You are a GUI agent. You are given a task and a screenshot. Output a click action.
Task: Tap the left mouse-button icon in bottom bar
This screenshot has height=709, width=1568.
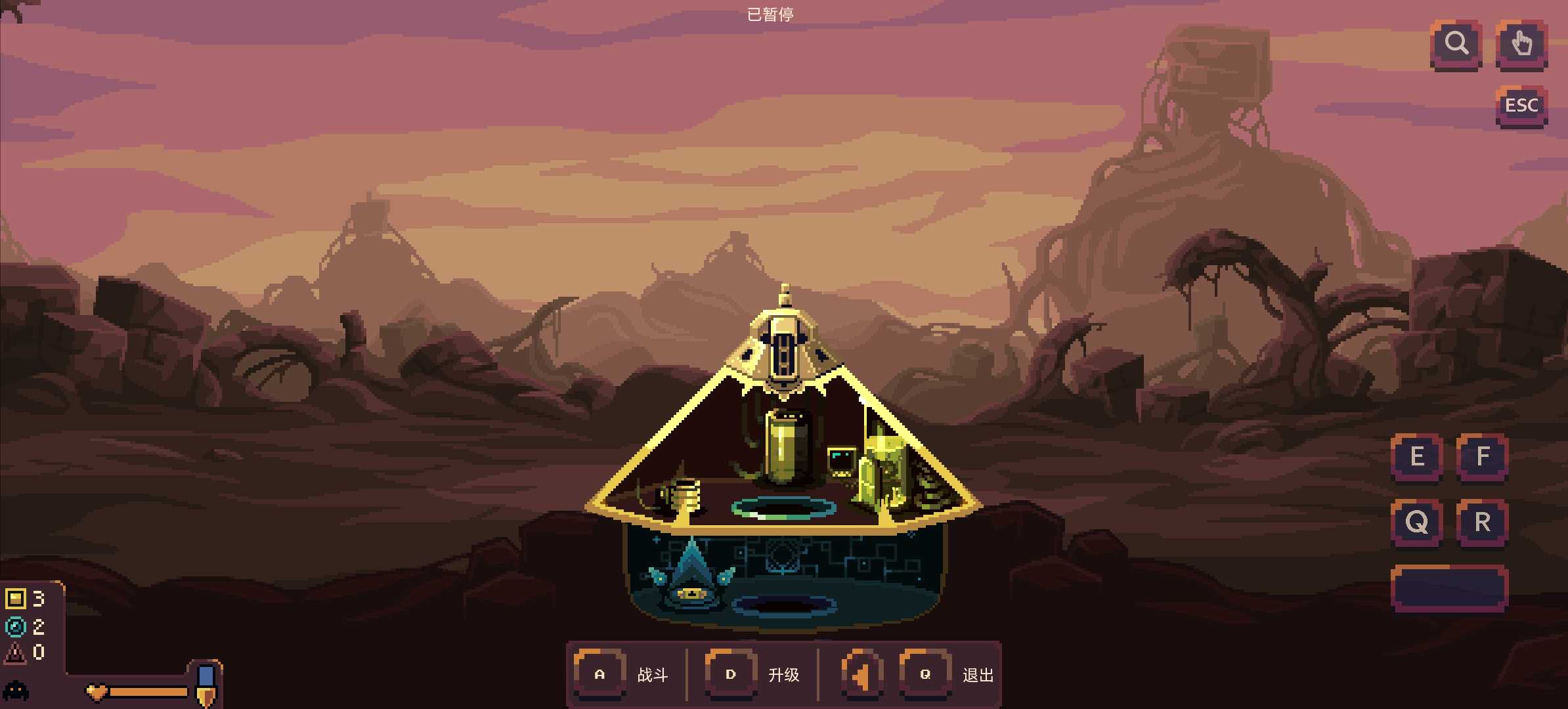pos(861,674)
